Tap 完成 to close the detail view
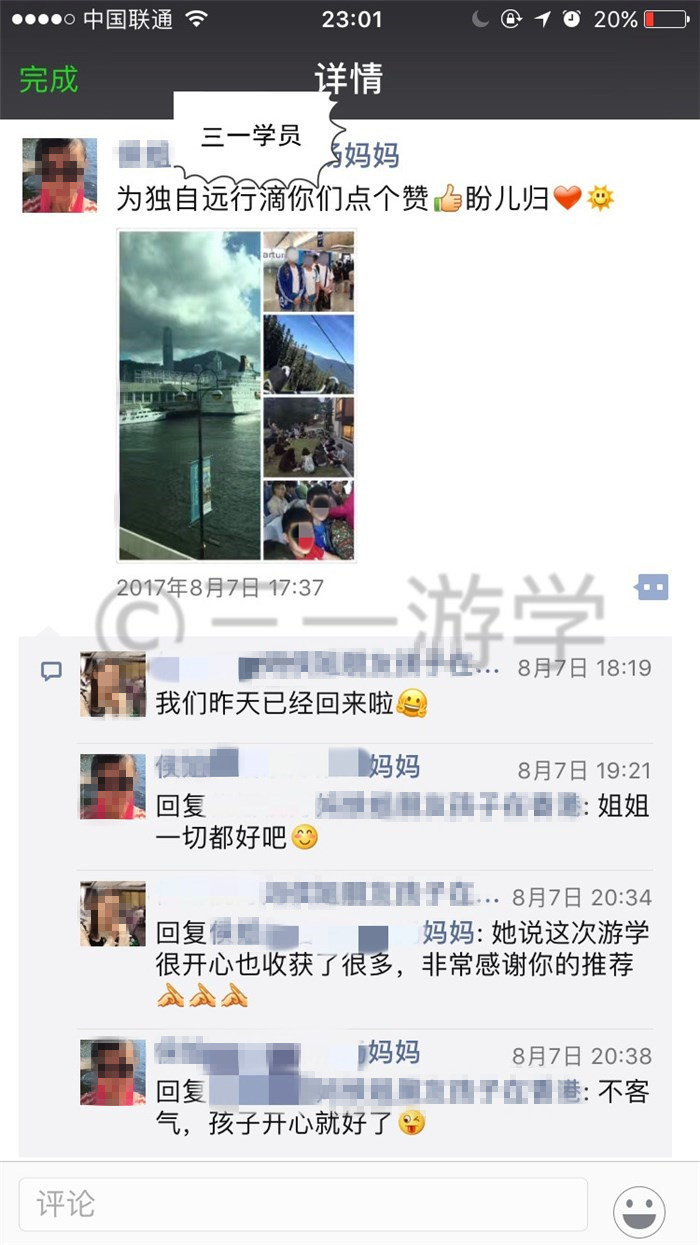 tap(49, 79)
